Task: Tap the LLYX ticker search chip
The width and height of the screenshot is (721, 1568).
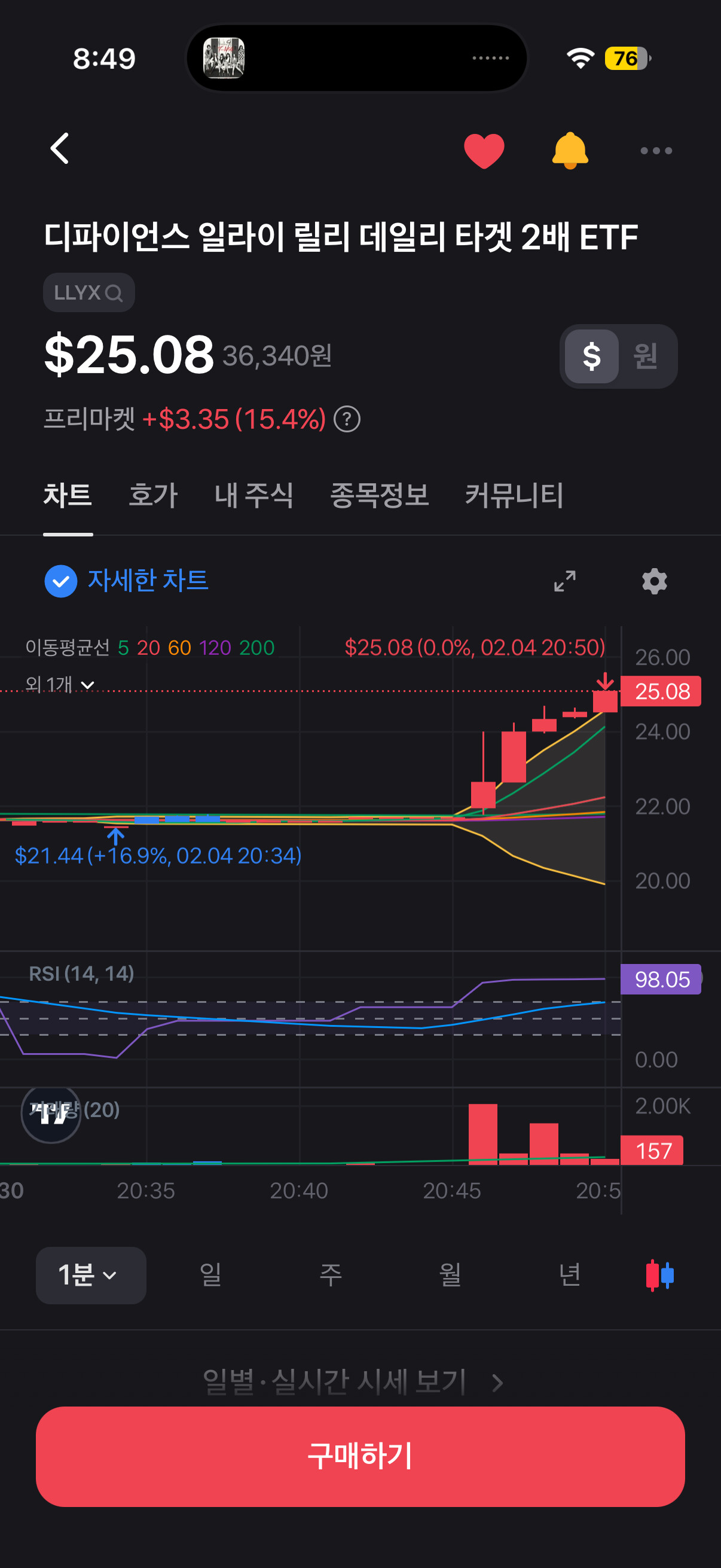Action: point(89,293)
